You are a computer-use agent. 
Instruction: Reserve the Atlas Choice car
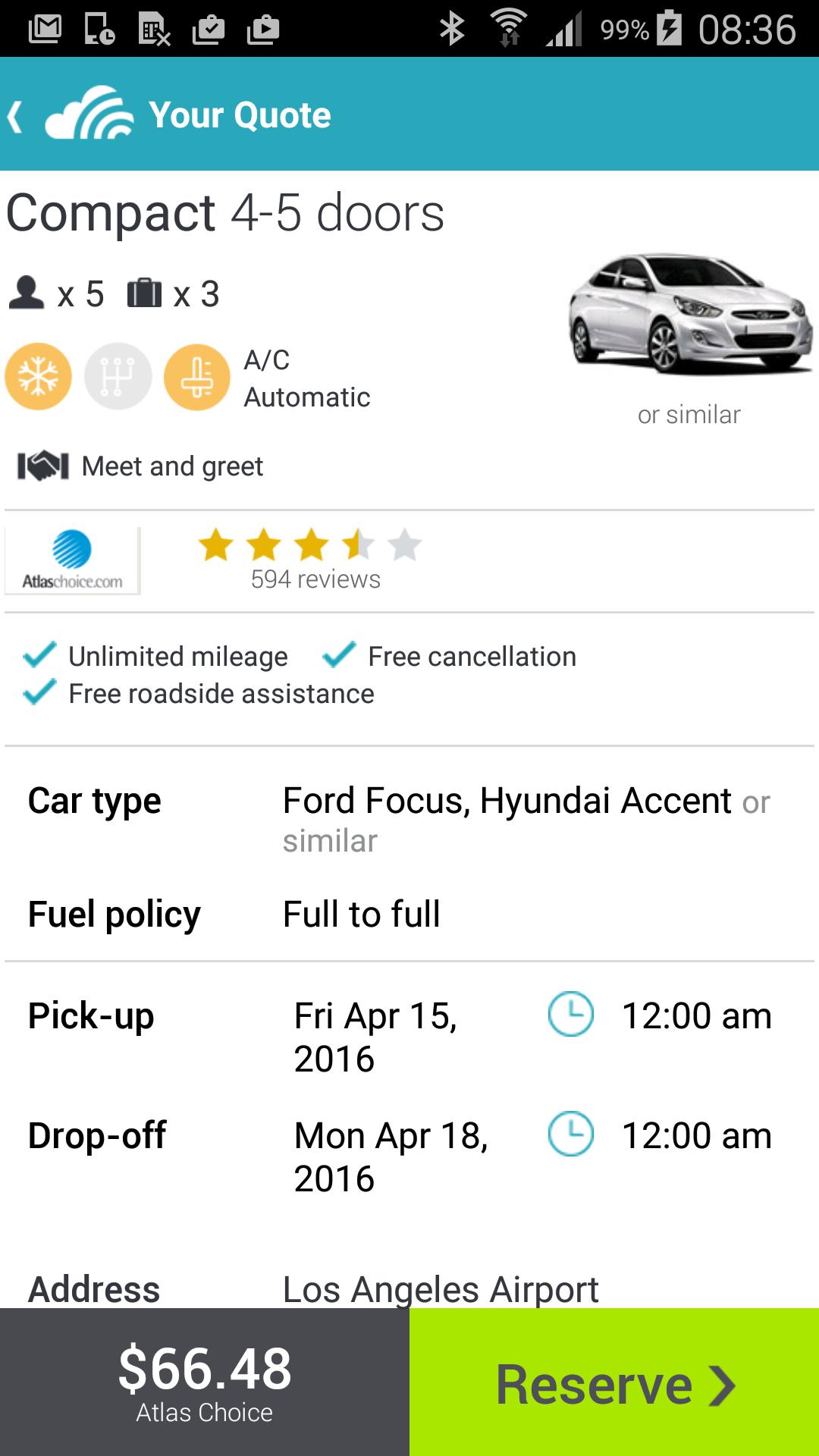point(614,1382)
